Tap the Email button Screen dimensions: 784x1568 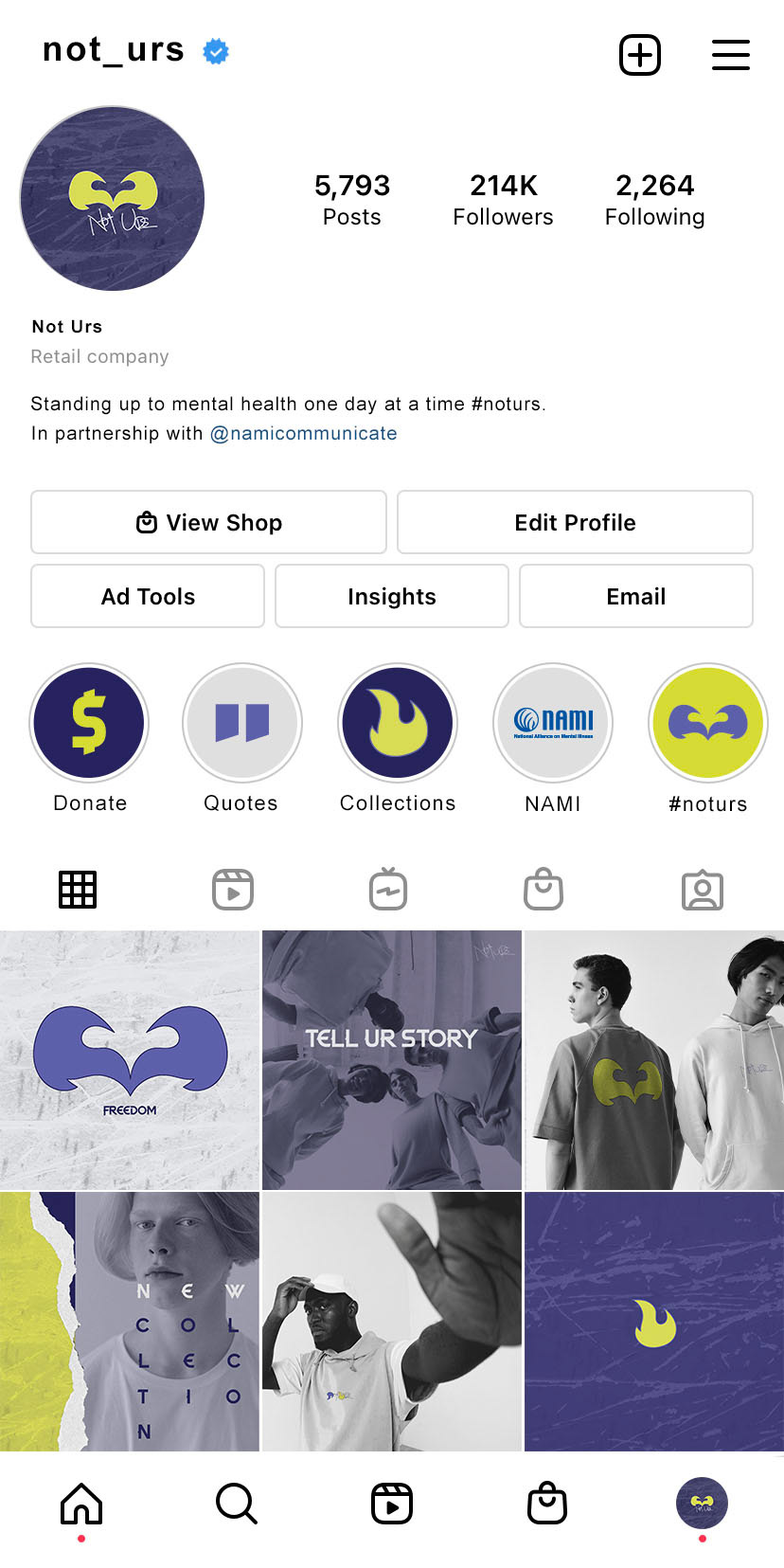coord(636,596)
